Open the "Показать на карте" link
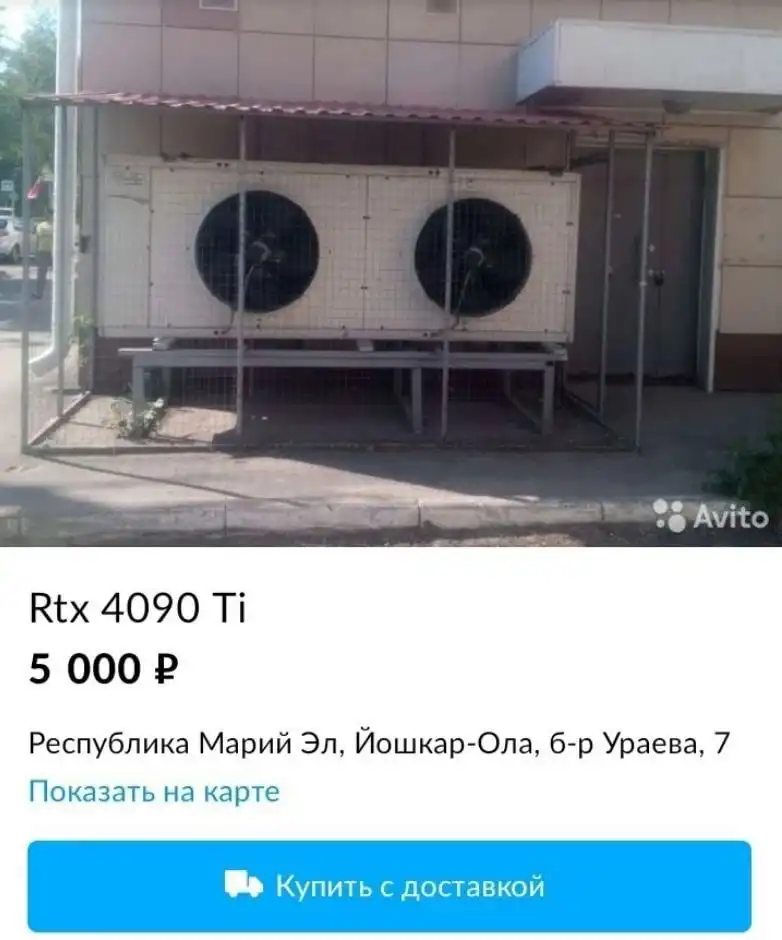 pyautogui.click(x=154, y=792)
